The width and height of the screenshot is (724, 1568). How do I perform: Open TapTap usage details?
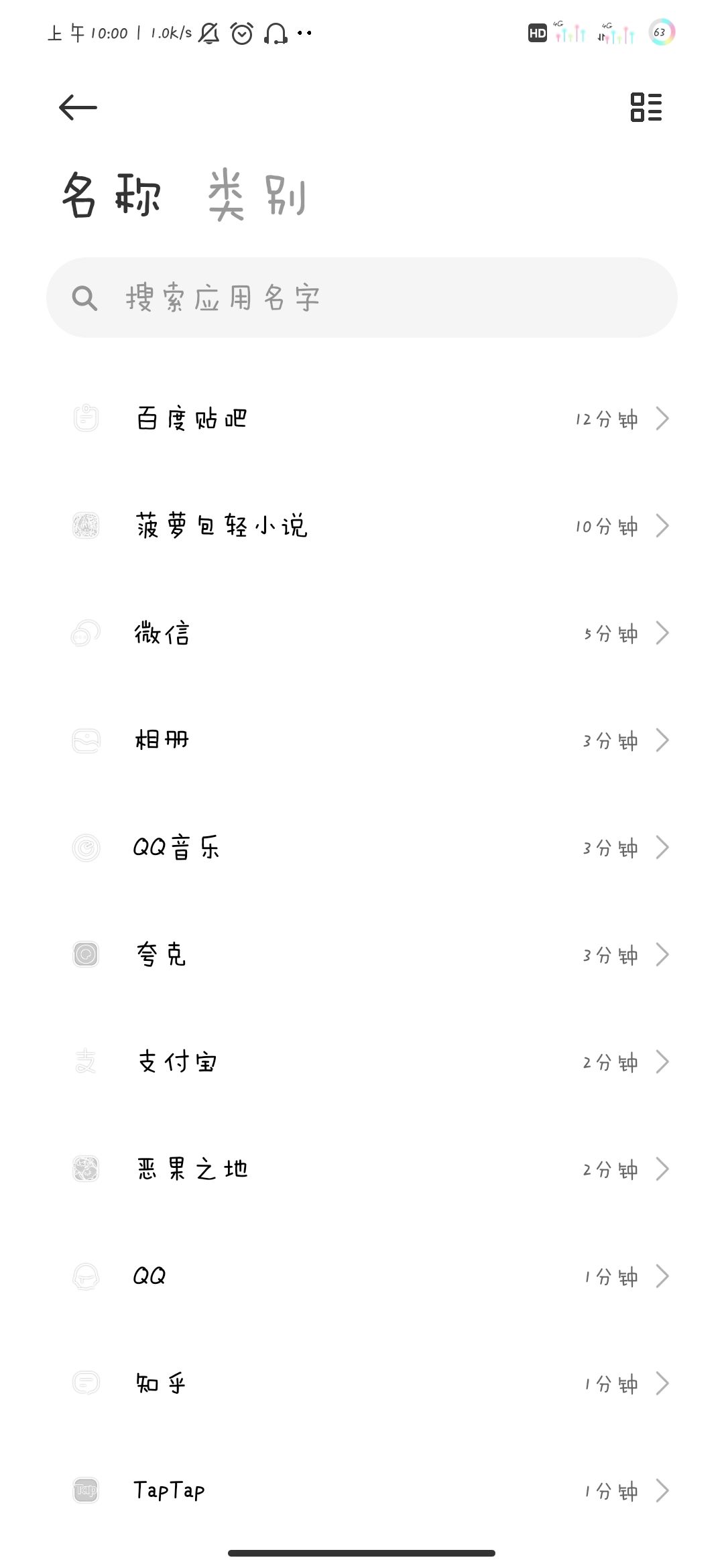(362, 1491)
